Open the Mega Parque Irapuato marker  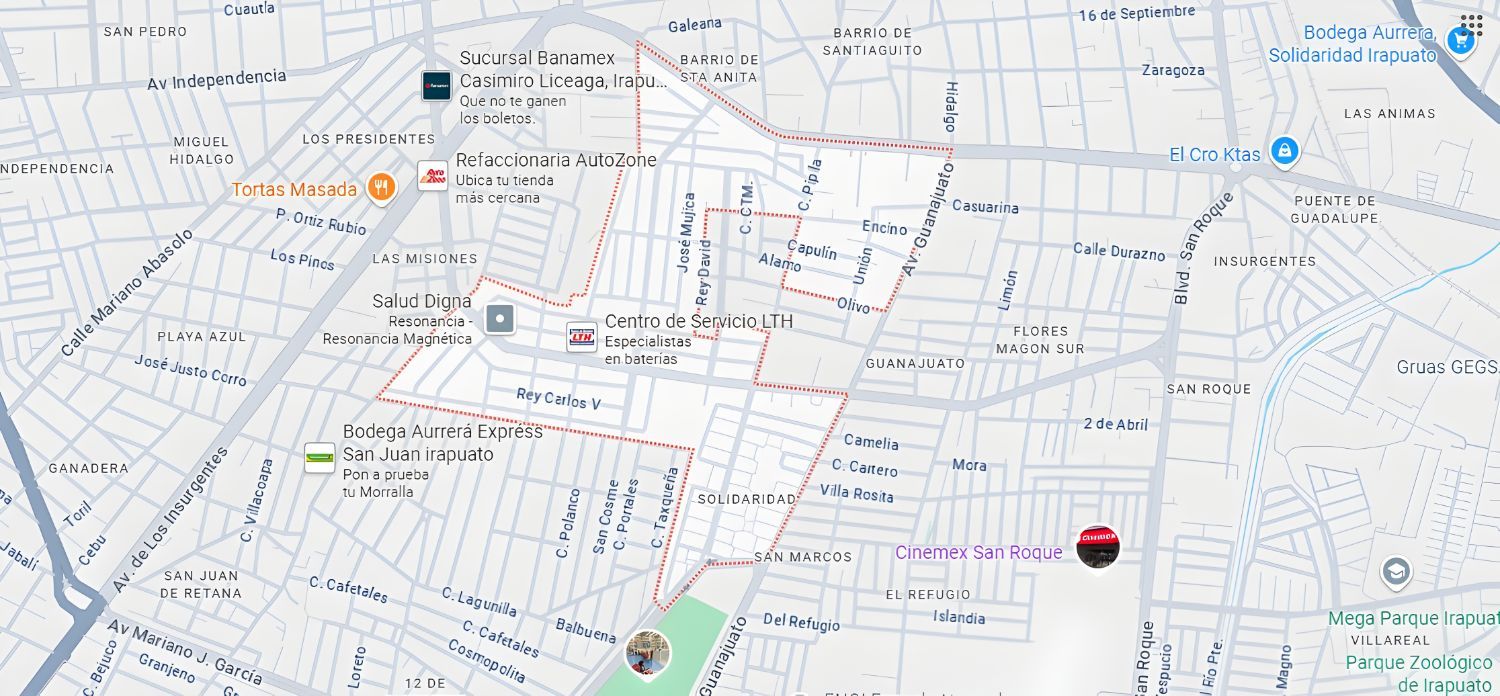tap(1396, 572)
